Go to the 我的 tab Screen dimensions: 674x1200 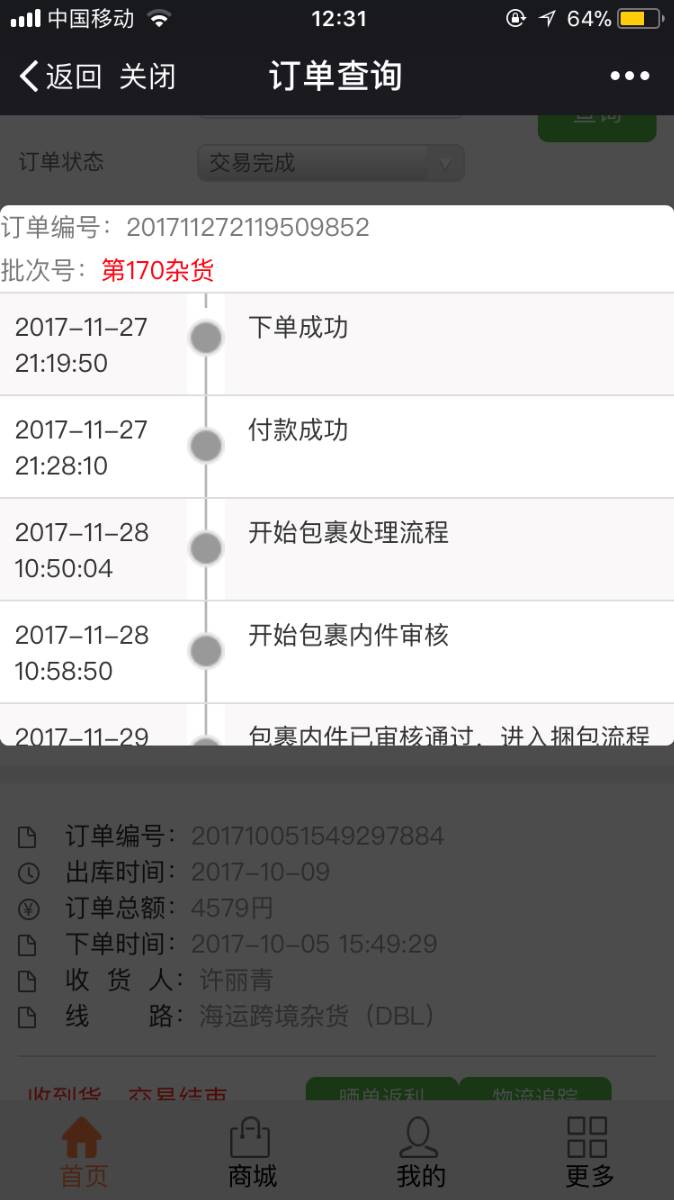[420, 1152]
